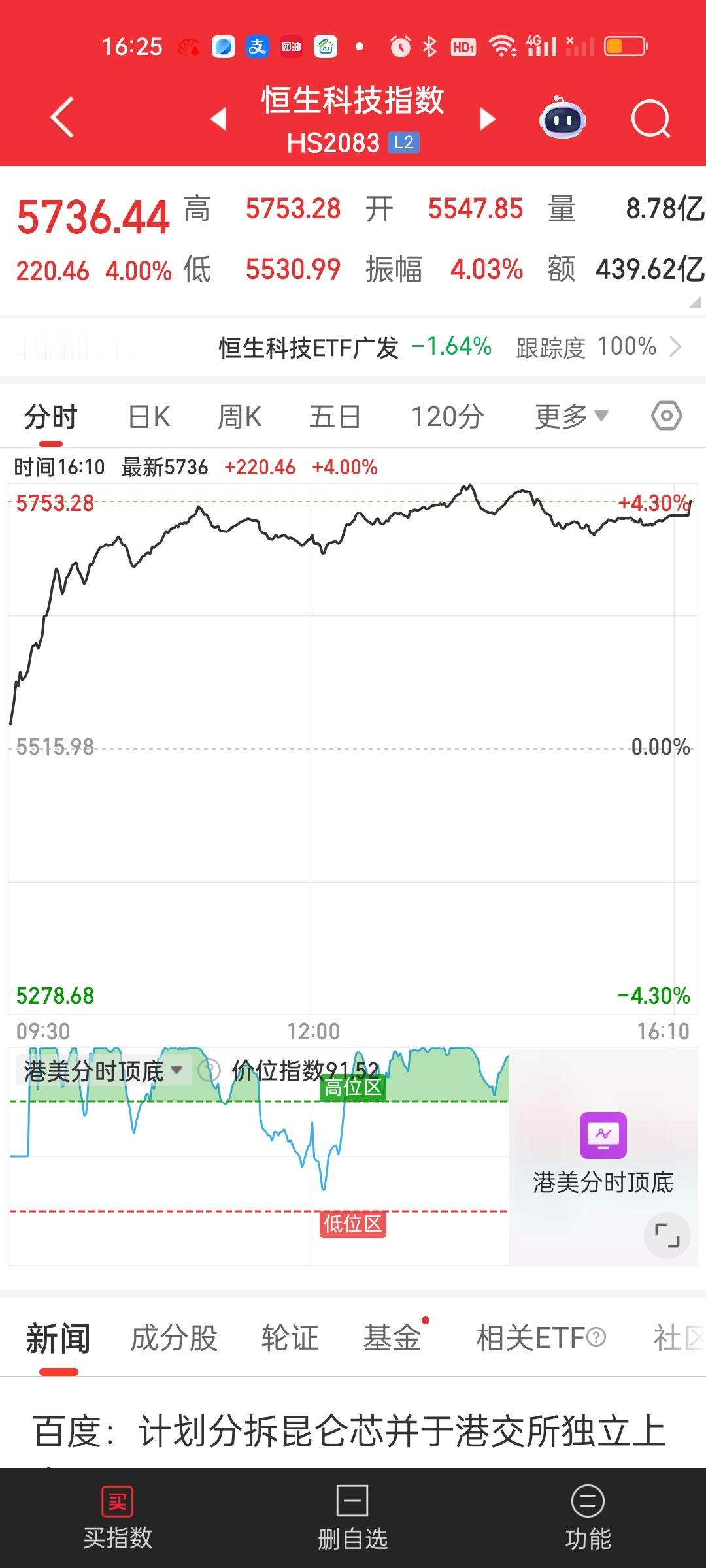Viewport: 706px width, 1568px height.
Task: Open the robot assistant icon
Action: (563, 118)
